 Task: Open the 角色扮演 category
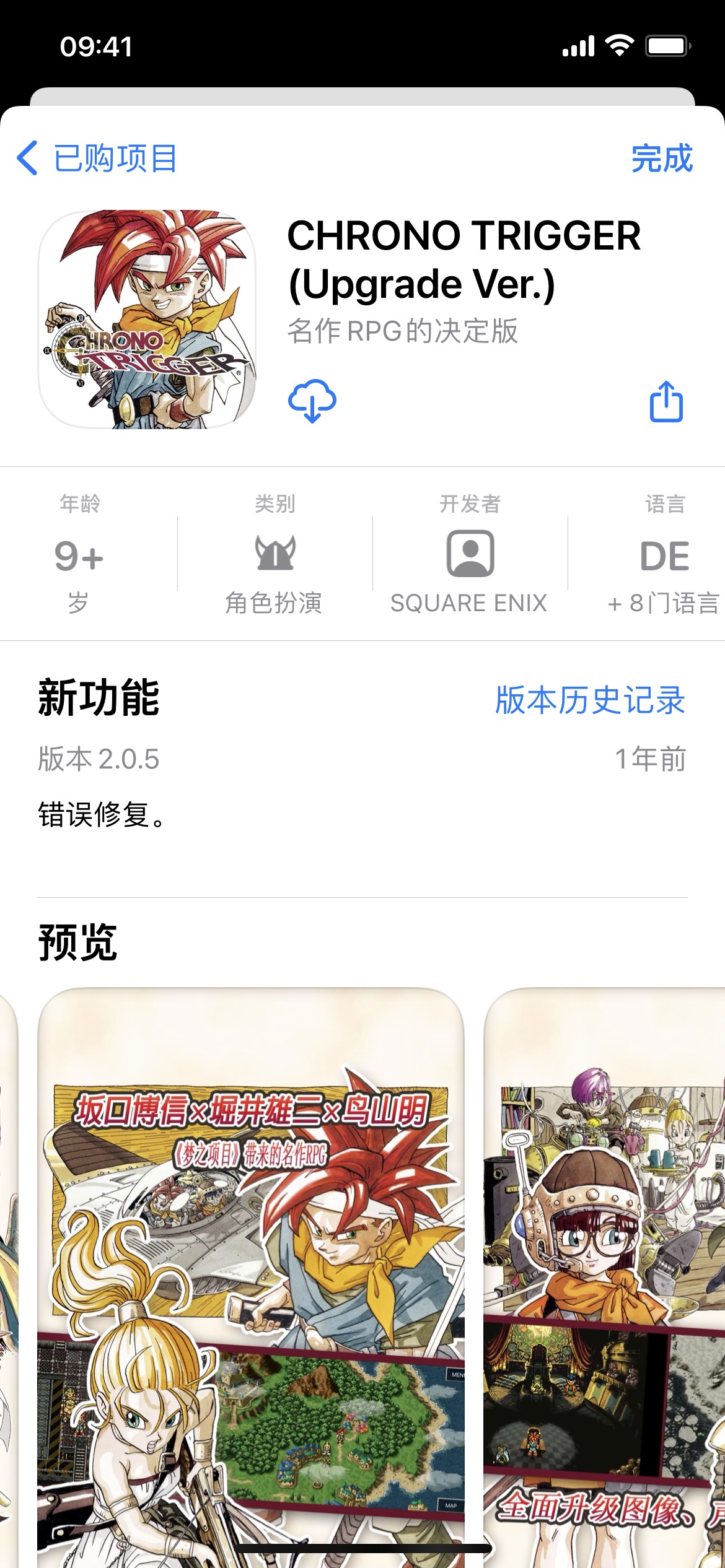[x=275, y=554]
